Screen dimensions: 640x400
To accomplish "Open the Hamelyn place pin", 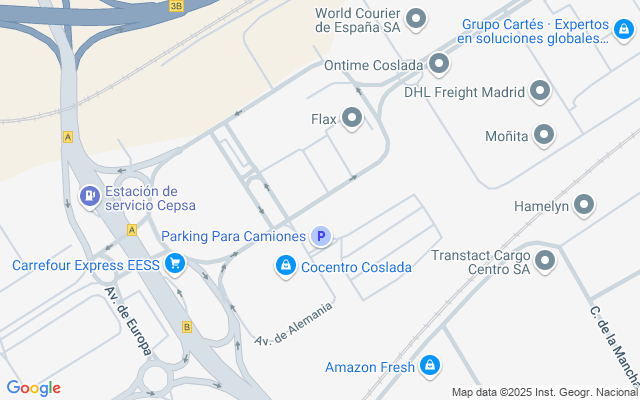I will tap(584, 206).
